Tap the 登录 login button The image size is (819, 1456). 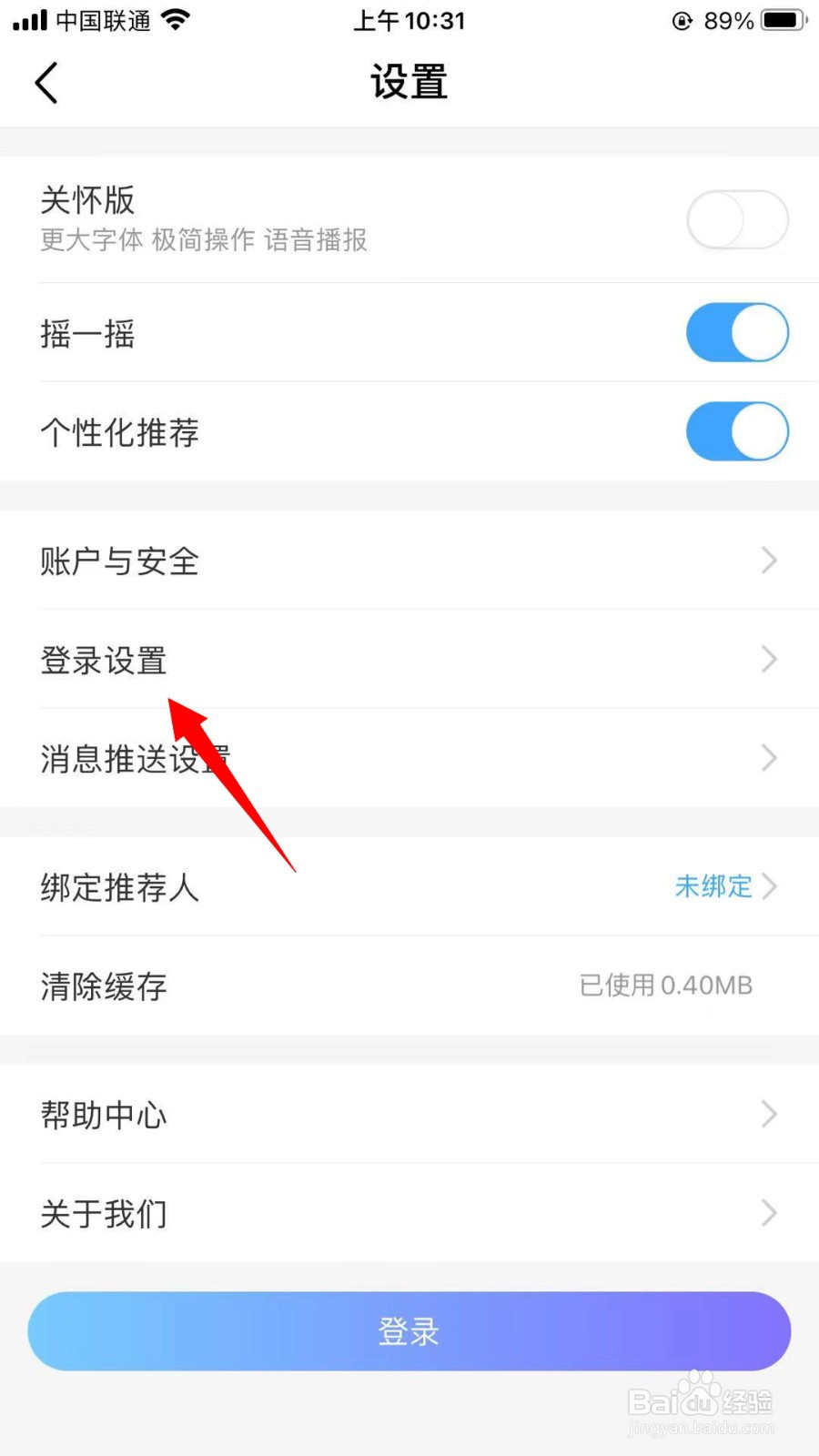(x=409, y=1330)
